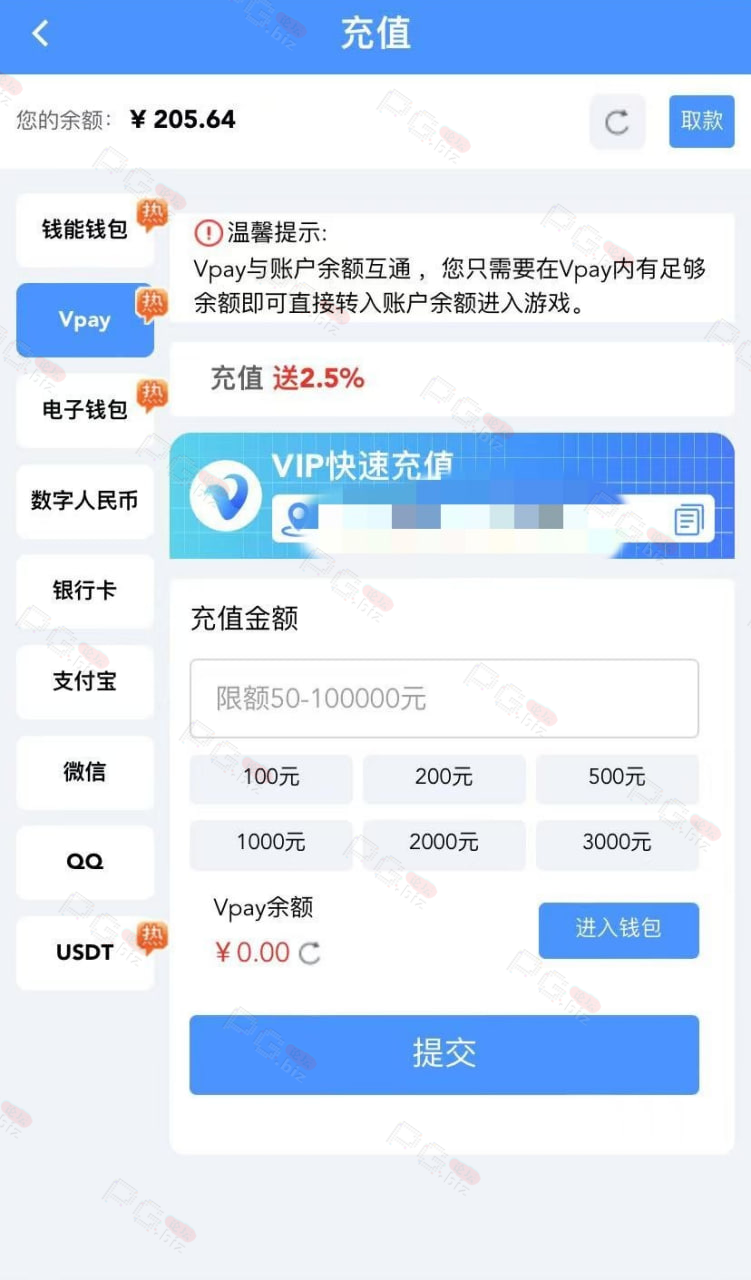Select the 1000元 quick amount
The width and height of the screenshot is (751, 1280).
click(271, 844)
